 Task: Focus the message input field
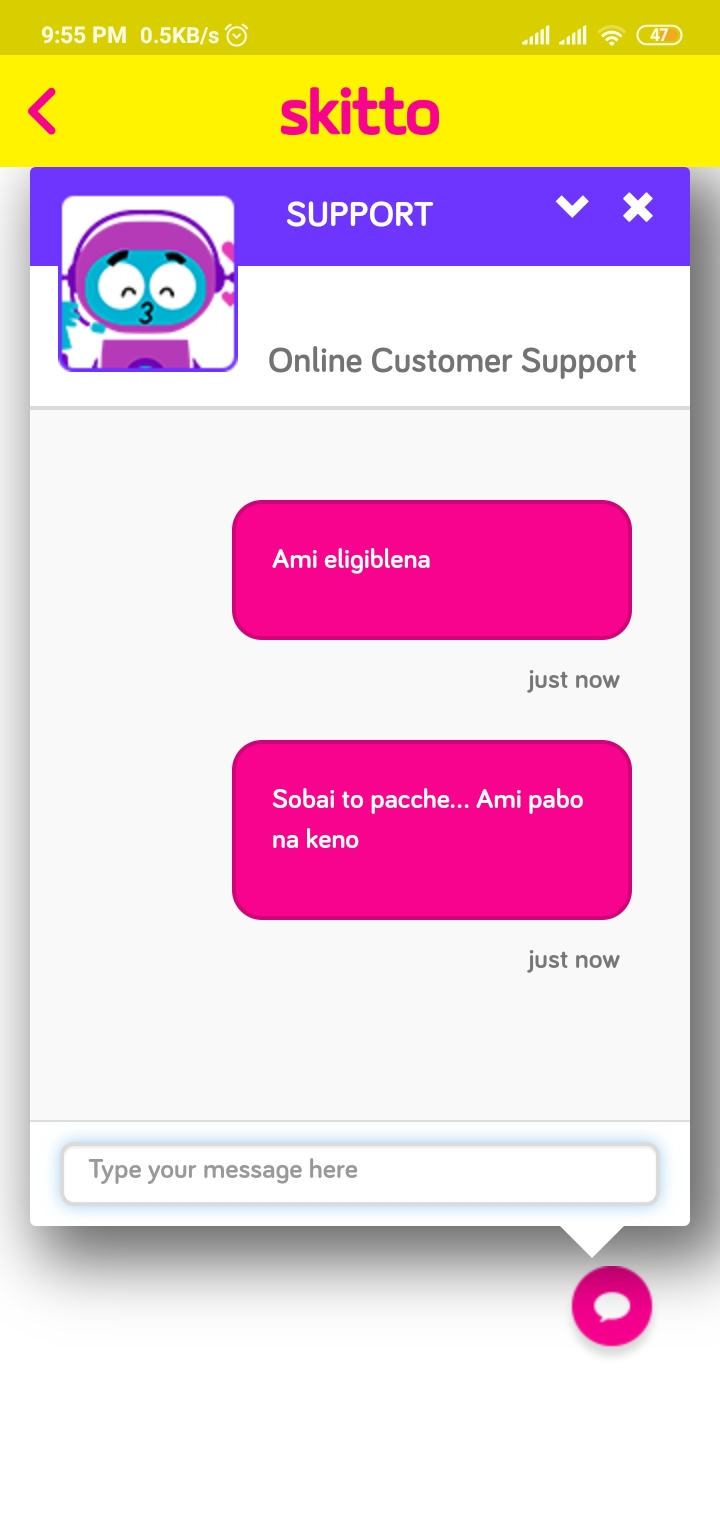(360, 1172)
